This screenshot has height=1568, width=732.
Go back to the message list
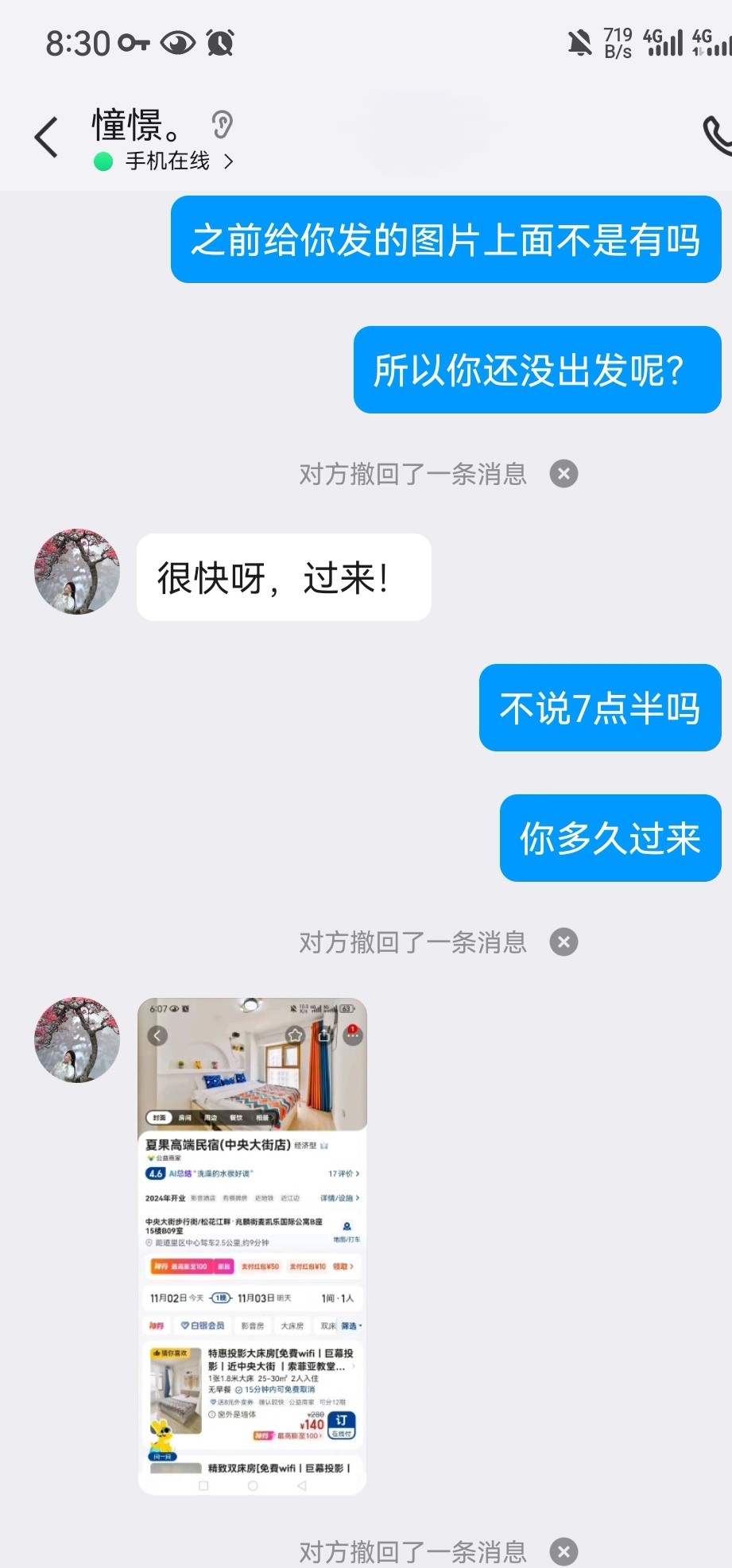47,137
